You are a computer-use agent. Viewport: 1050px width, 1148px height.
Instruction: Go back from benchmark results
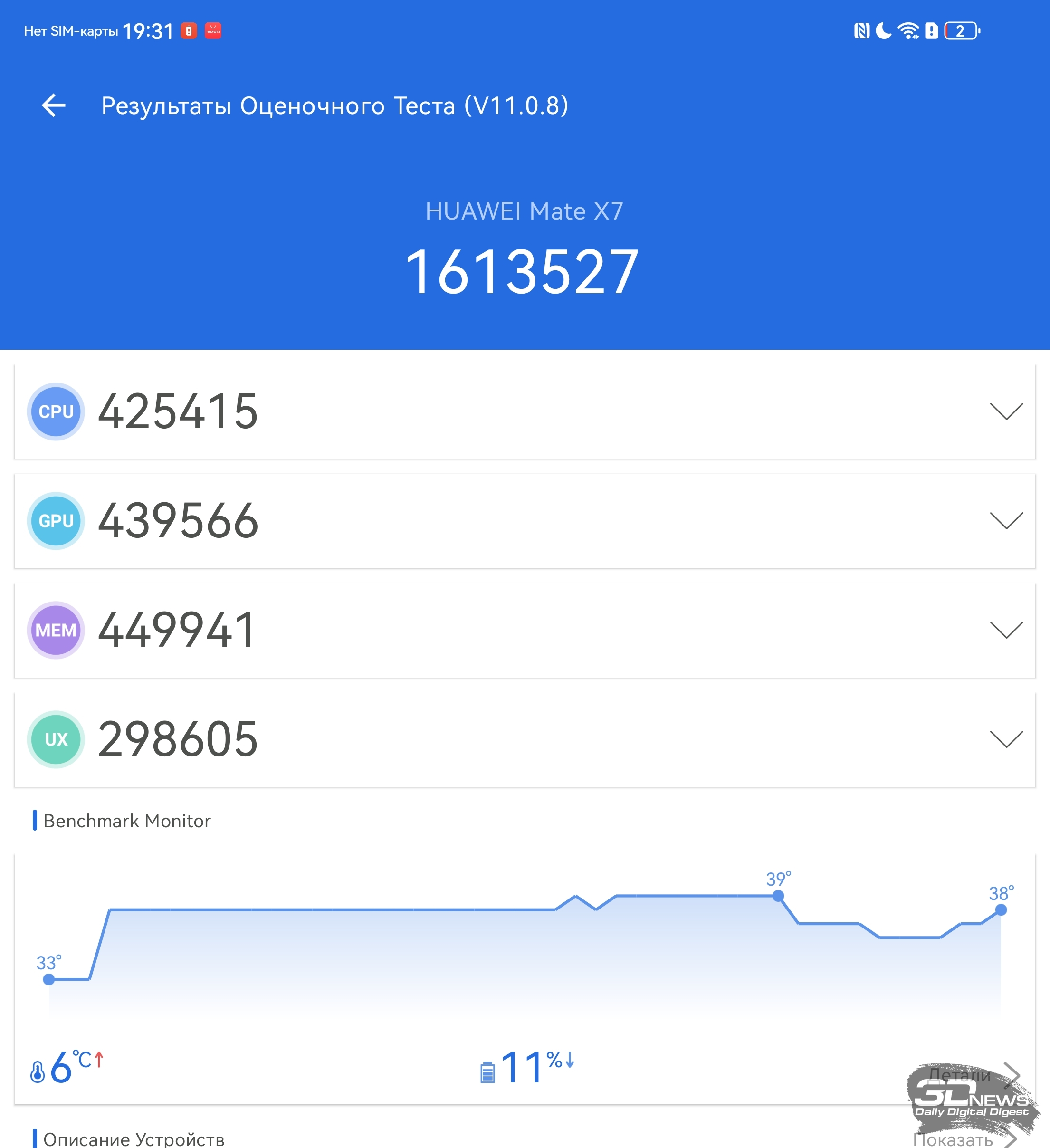click(54, 105)
